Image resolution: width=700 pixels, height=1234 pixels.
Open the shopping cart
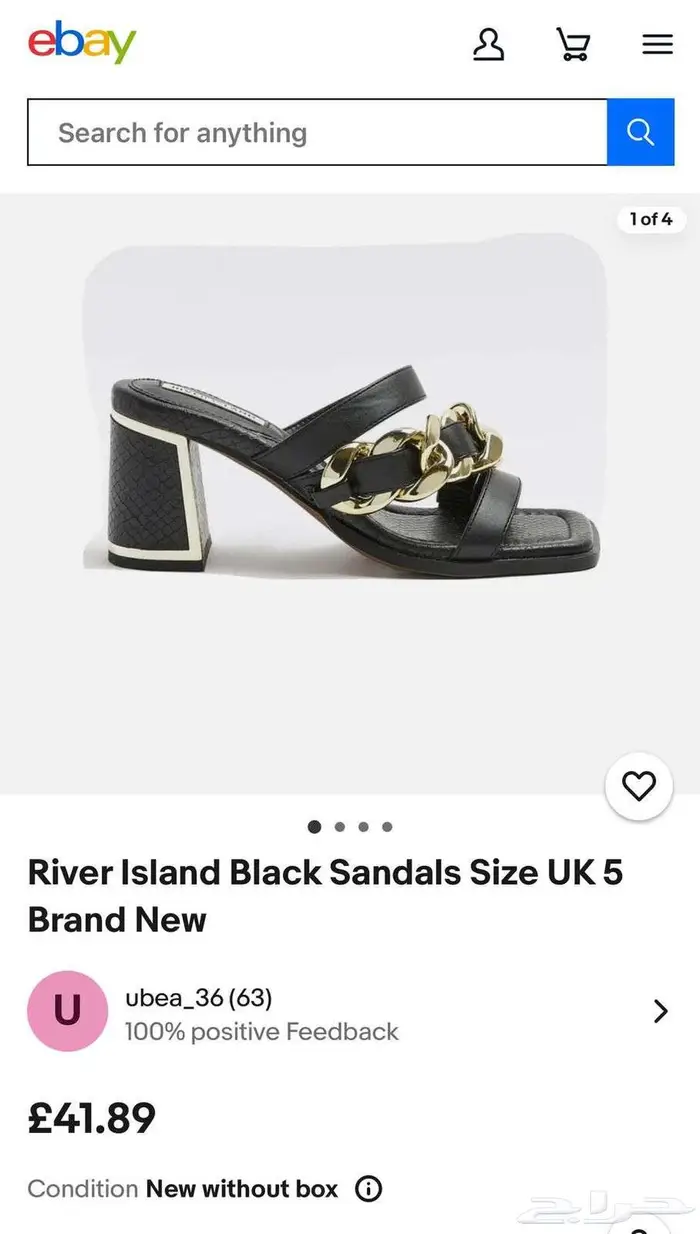coord(573,44)
